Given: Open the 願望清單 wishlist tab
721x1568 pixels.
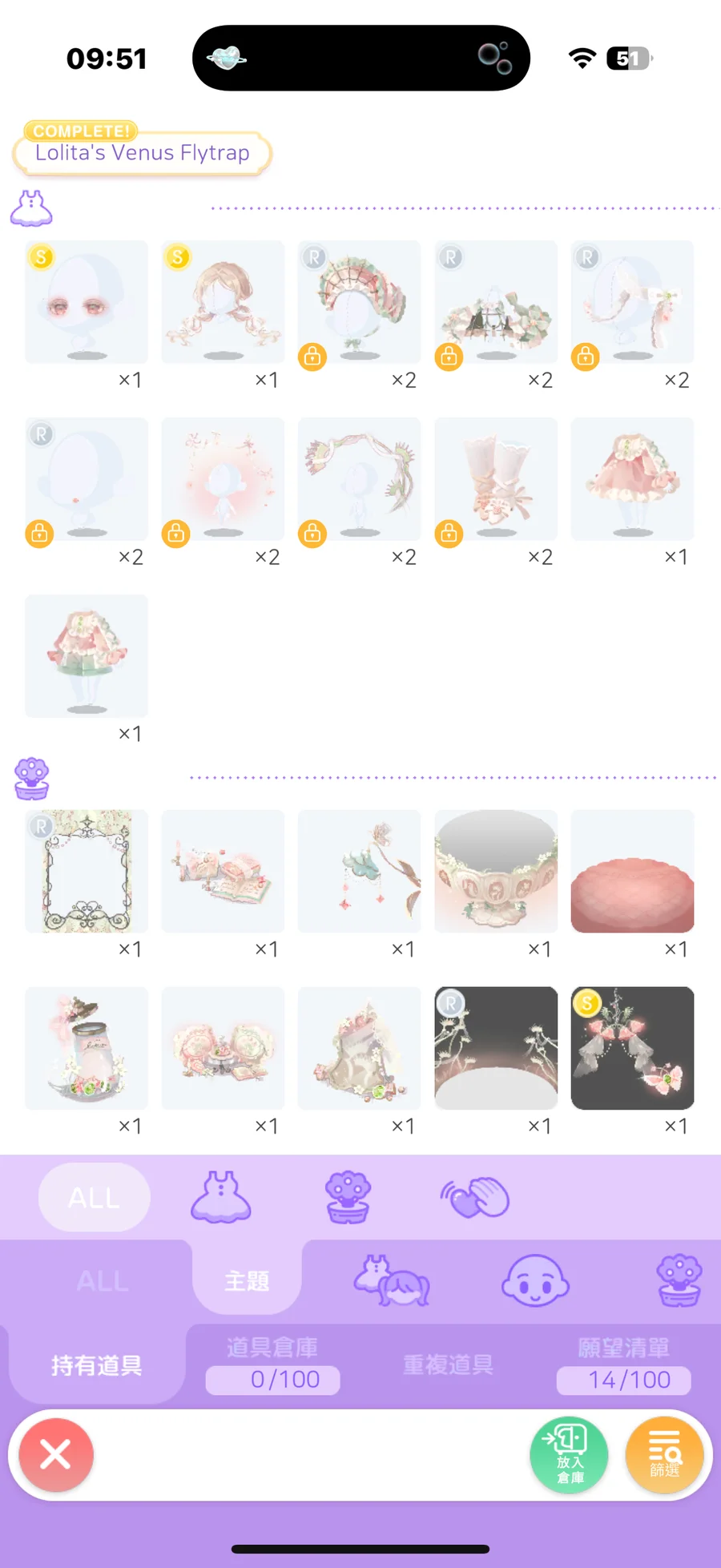Looking at the screenshot, I should (x=623, y=1364).
